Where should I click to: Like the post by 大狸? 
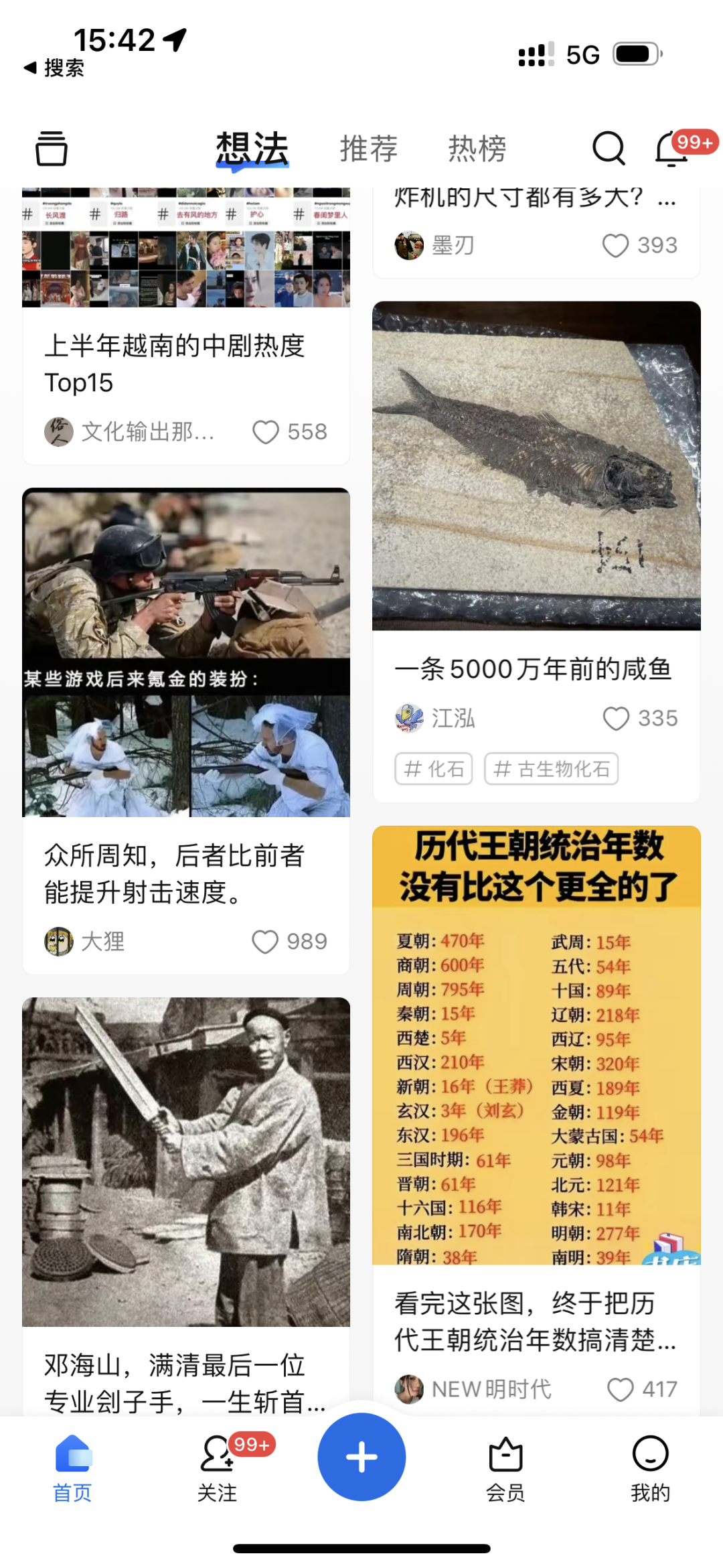point(265,942)
